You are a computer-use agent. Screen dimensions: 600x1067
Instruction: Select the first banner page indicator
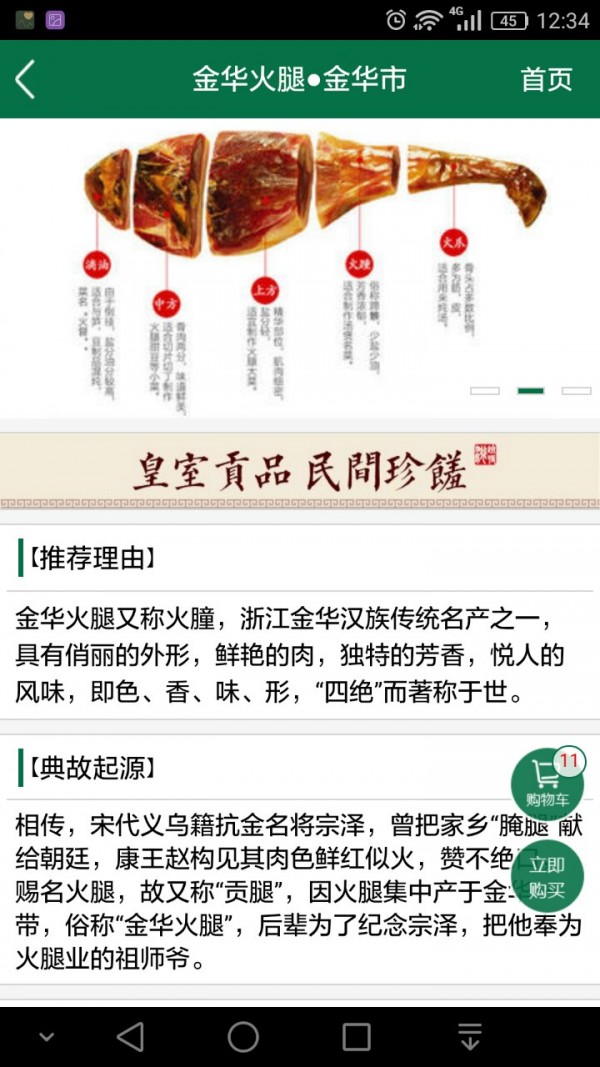[485, 391]
